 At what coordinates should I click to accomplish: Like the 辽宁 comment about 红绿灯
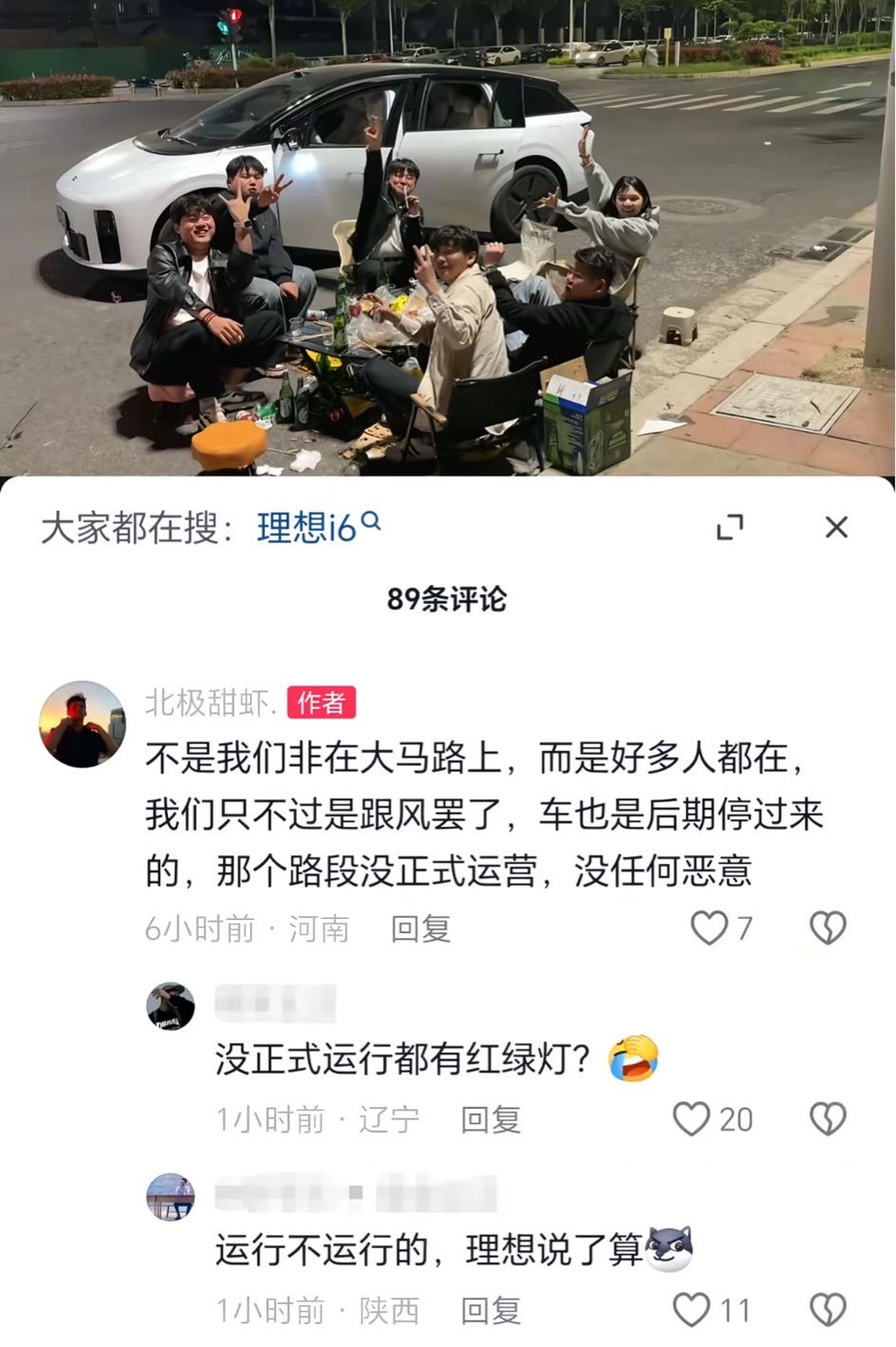[691, 1119]
